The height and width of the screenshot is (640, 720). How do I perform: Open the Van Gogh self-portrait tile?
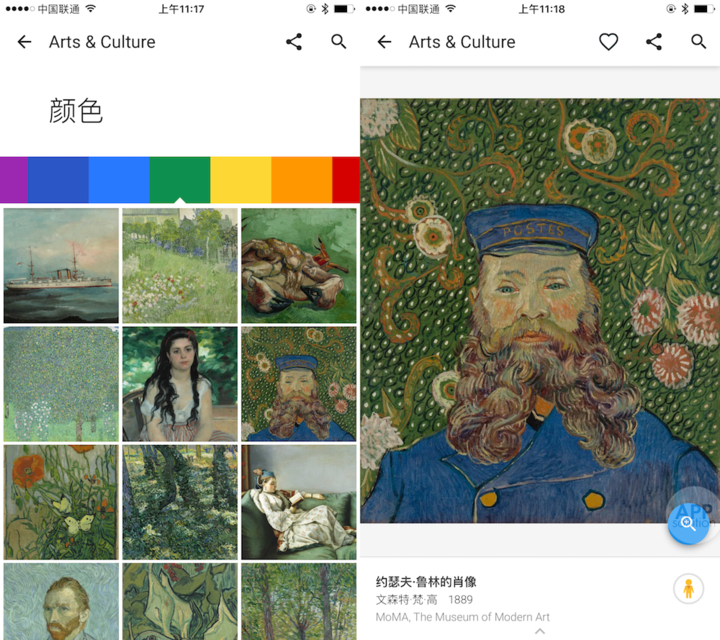pyautogui.click(x=61, y=601)
